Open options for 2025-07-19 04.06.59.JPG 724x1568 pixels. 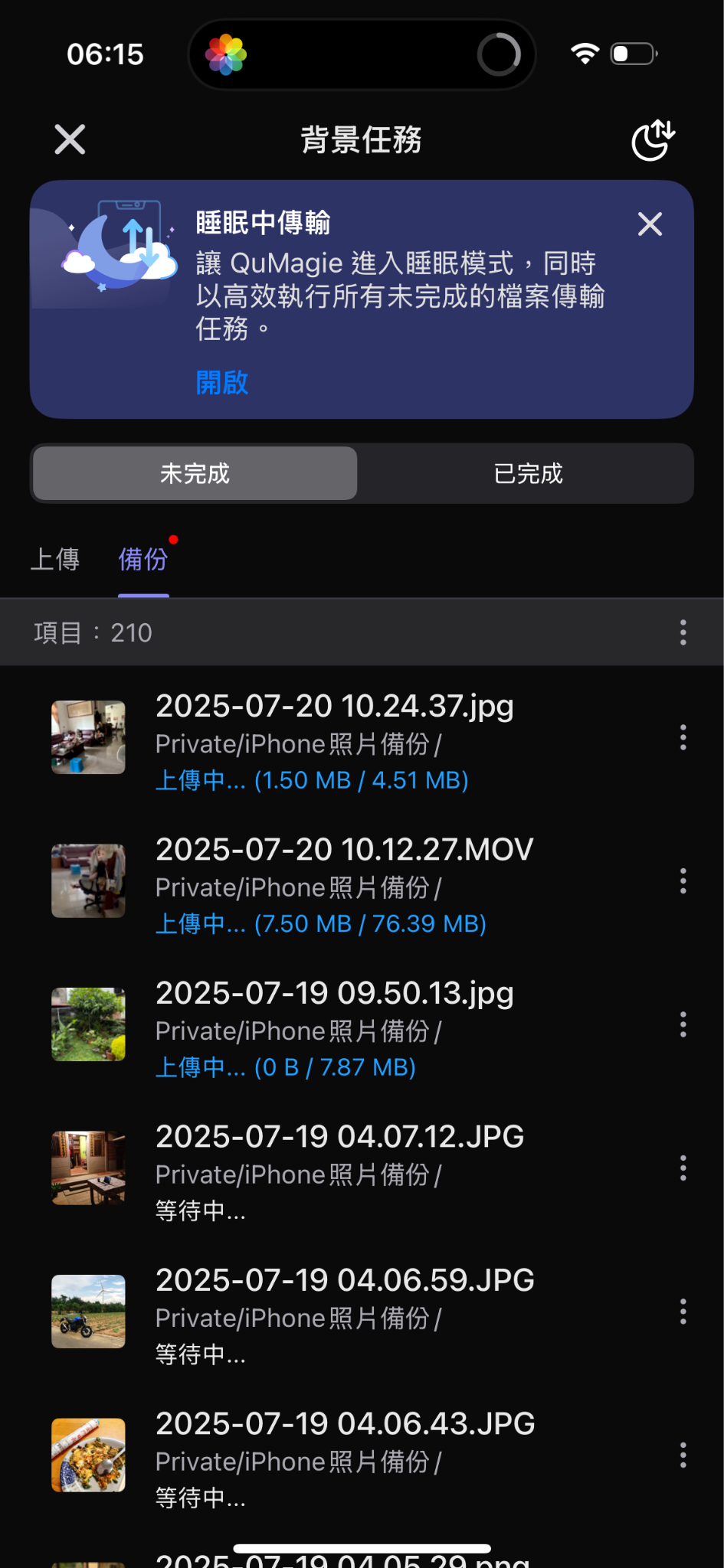point(683,1312)
